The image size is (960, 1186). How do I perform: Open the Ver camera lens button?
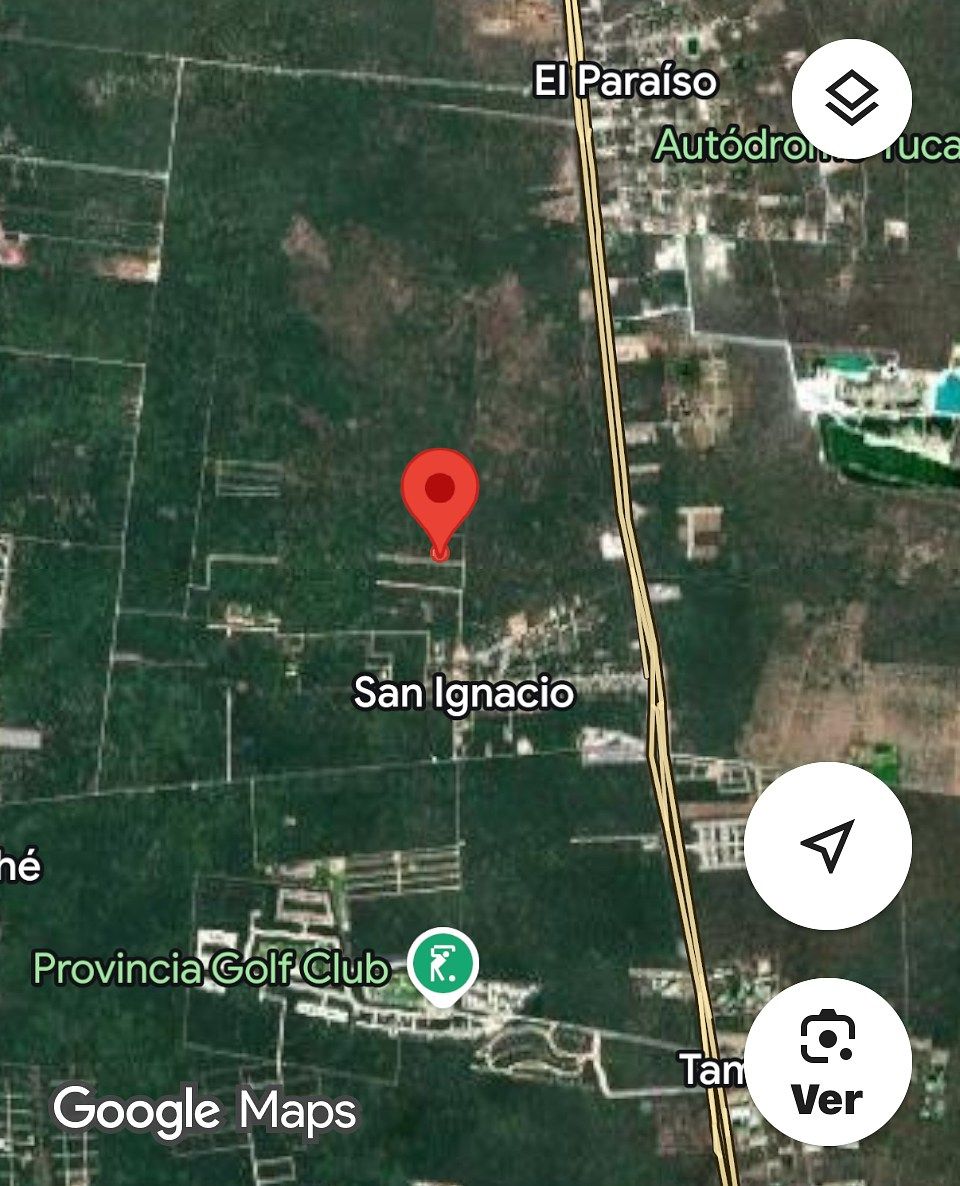click(x=828, y=1062)
